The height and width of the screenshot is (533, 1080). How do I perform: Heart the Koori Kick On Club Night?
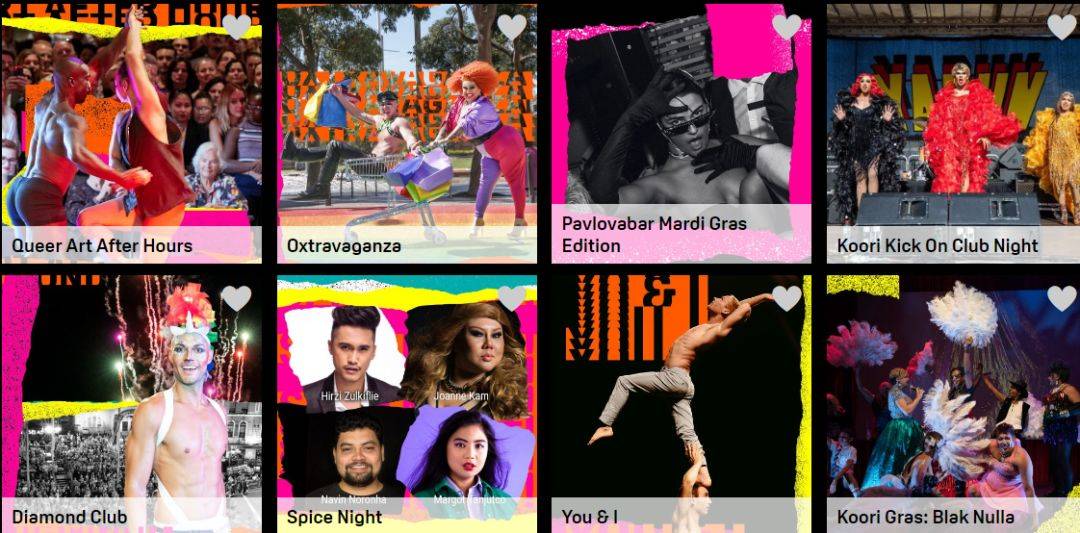tap(1061, 26)
